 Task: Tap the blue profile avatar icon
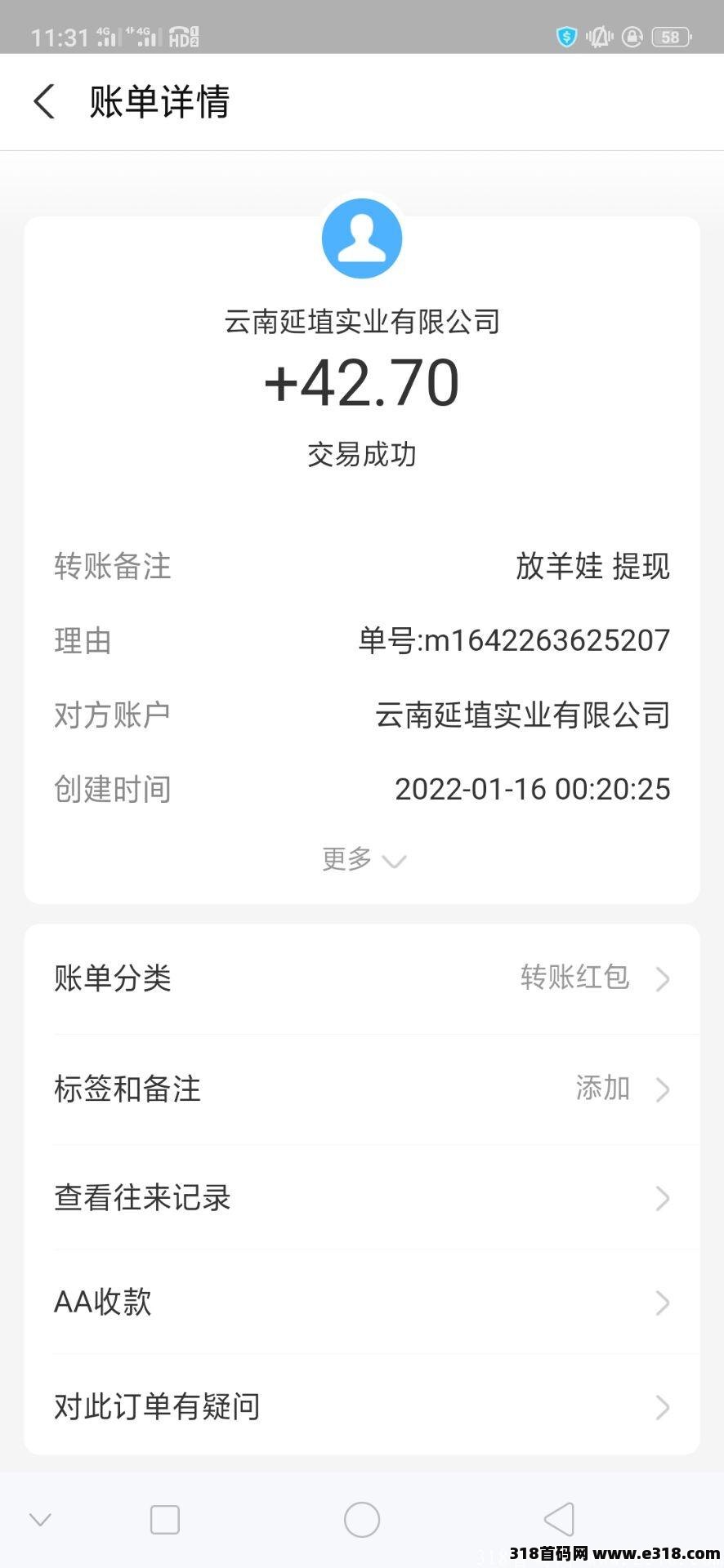coord(362,238)
